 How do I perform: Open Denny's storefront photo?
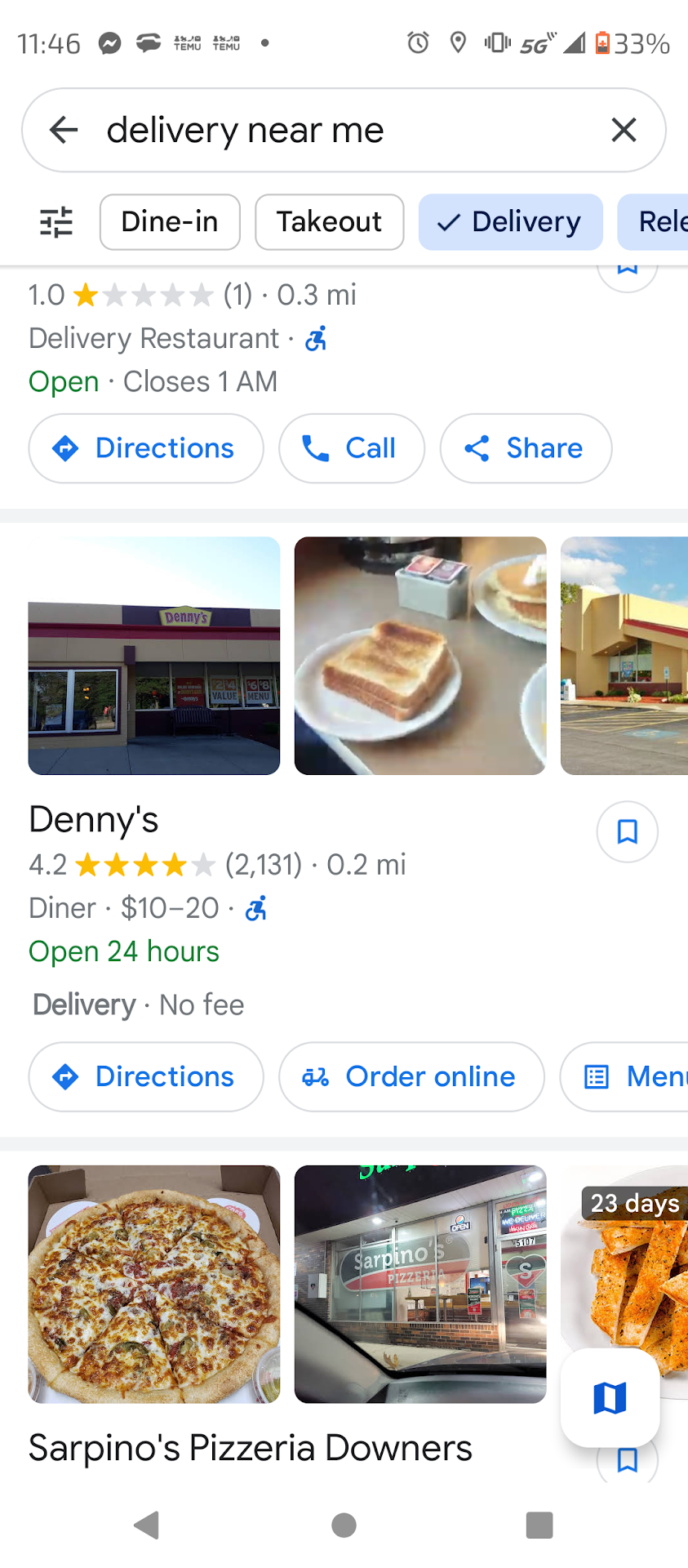click(154, 656)
